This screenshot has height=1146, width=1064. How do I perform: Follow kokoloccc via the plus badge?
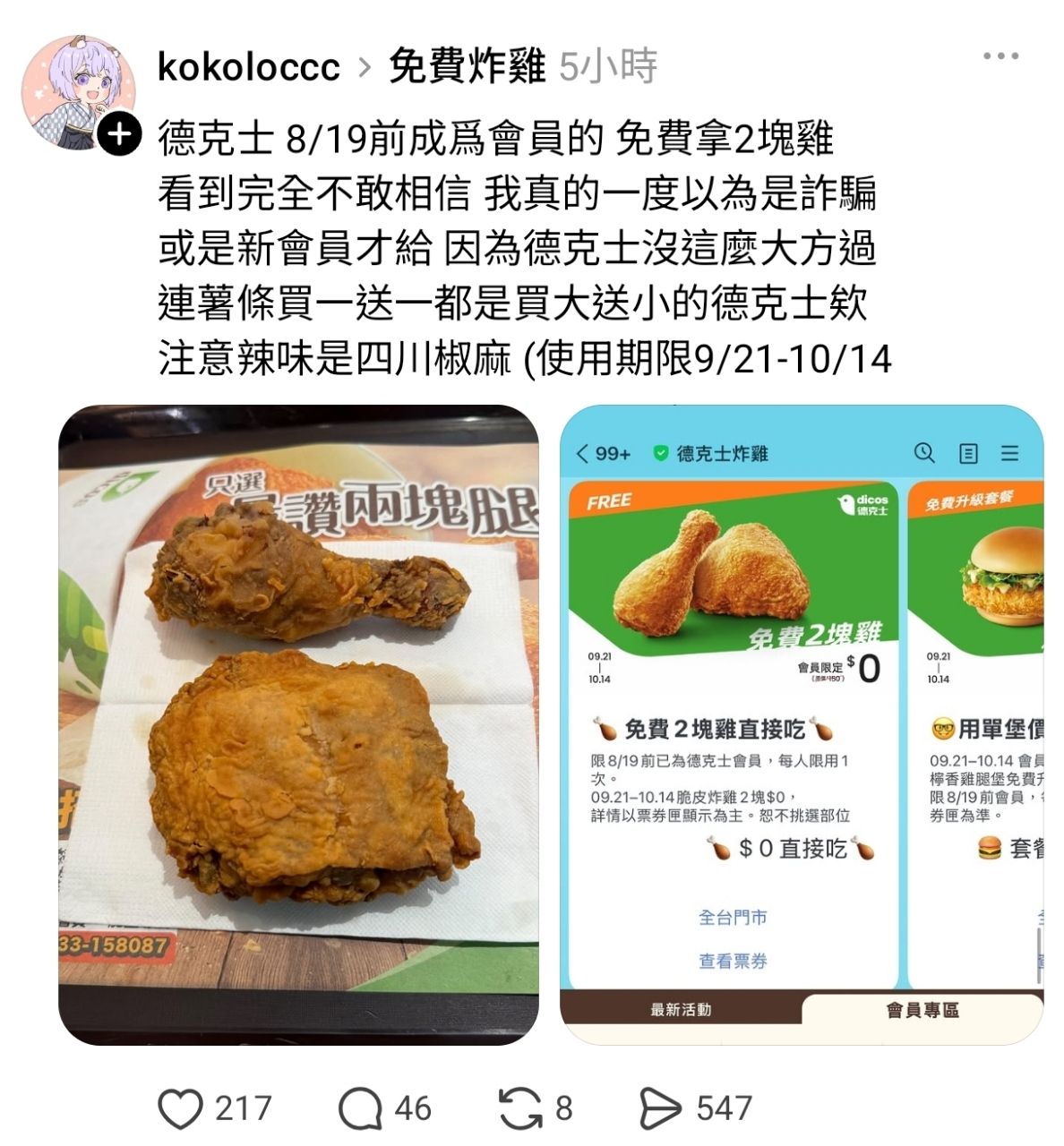(x=118, y=134)
